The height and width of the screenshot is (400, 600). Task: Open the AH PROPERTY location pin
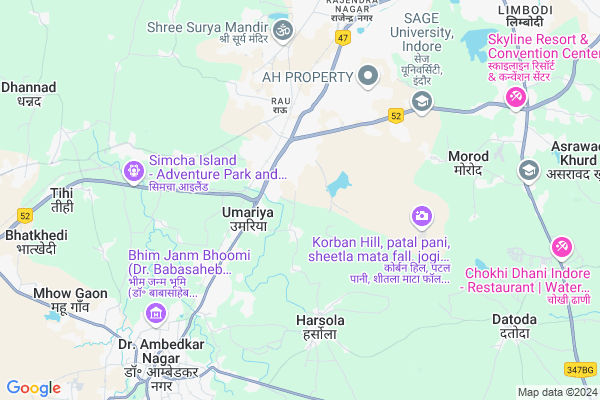tap(369, 76)
